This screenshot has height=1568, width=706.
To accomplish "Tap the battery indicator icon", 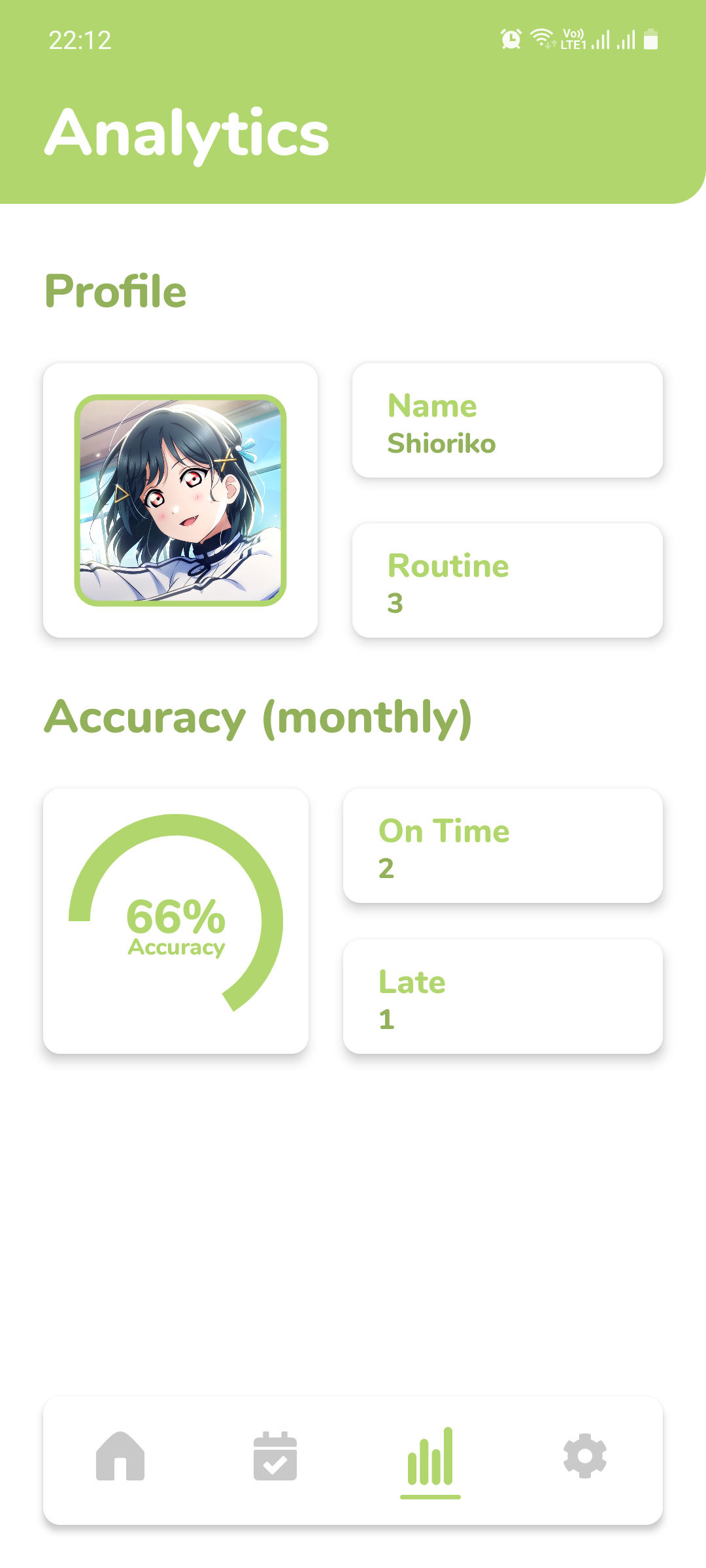I will [x=652, y=39].
